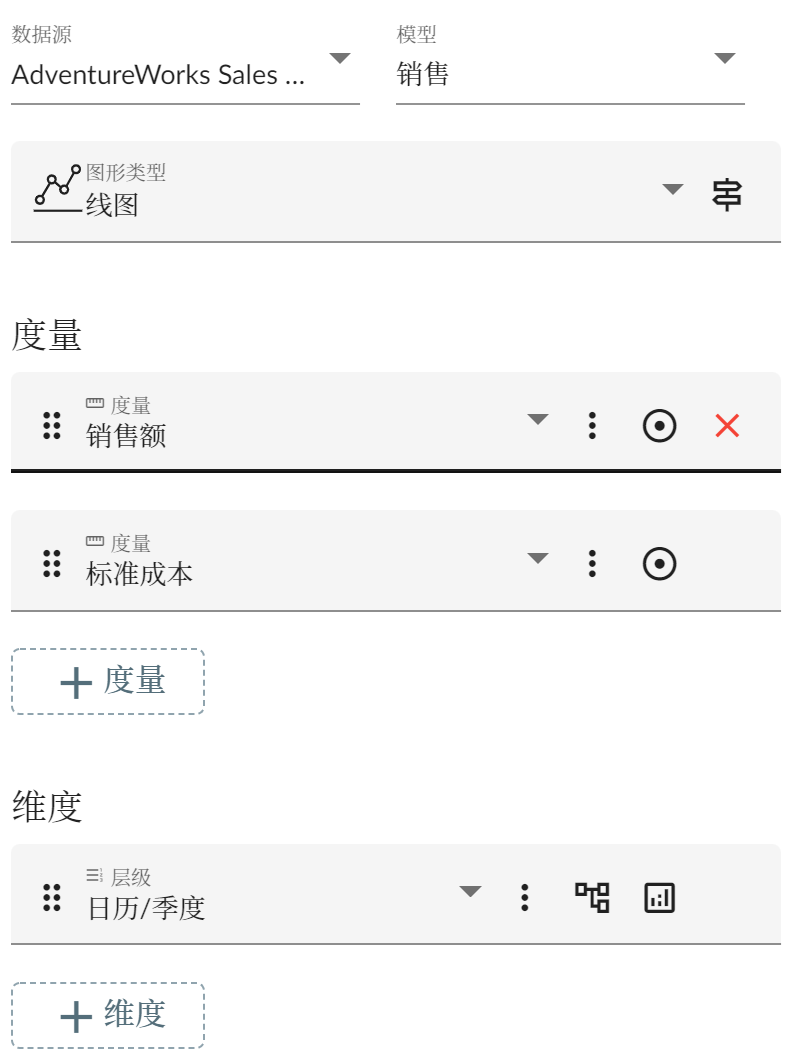798x1064 pixels.
Task: Tap the target icon on 标准成本 row
Action: pyautogui.click(x=659, y=564)
